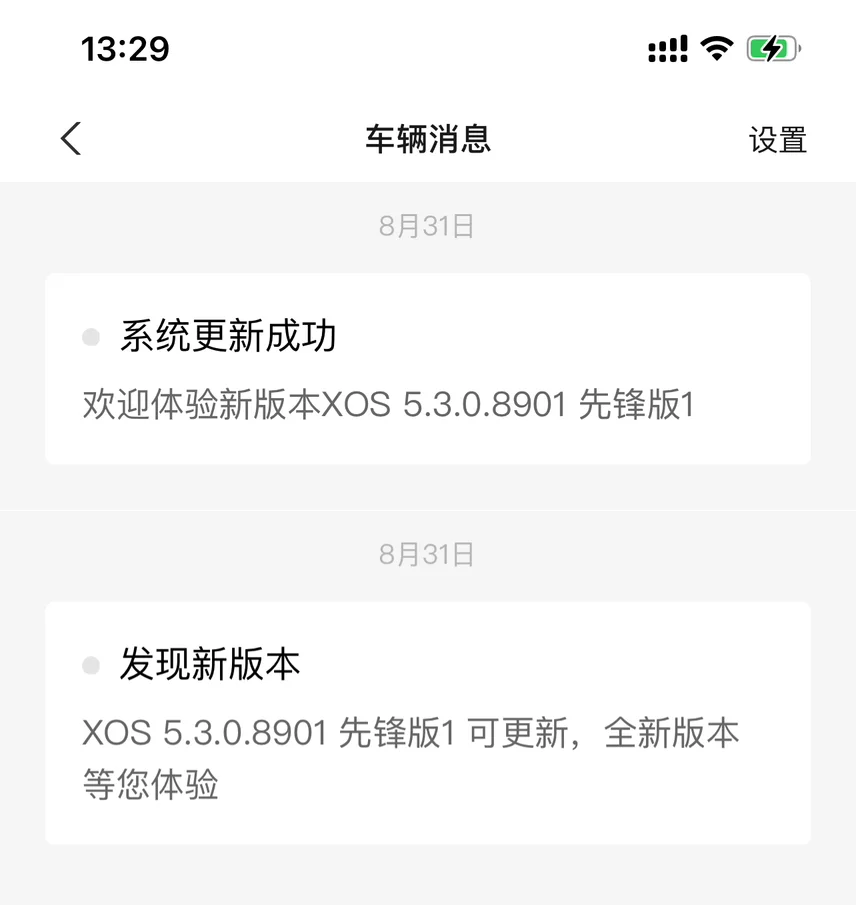Open 设置 in the top bar
Image resolution: width=856 pixels, height=905 pixels.
click(x=777, y=140)
